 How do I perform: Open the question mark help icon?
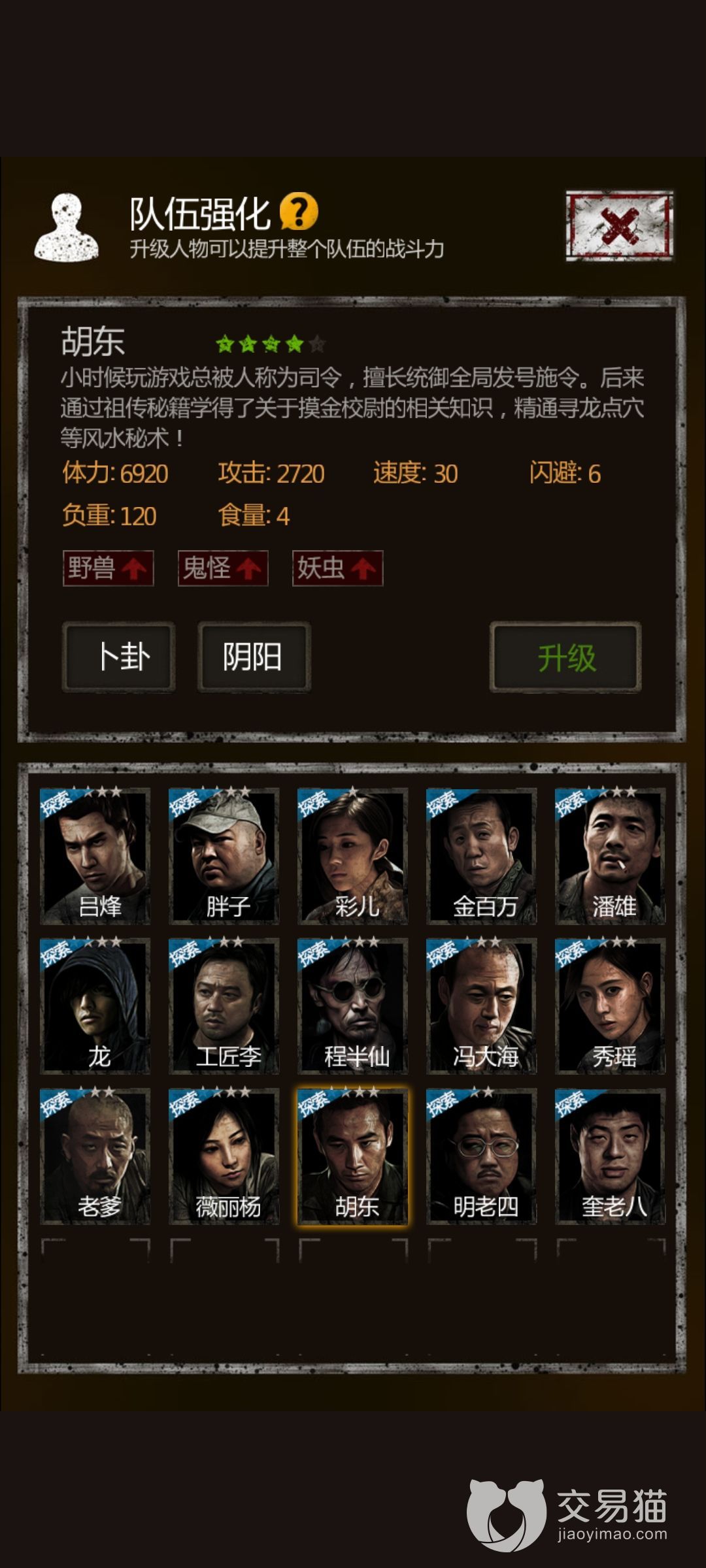pyautogui.click(x=299, y=211)
